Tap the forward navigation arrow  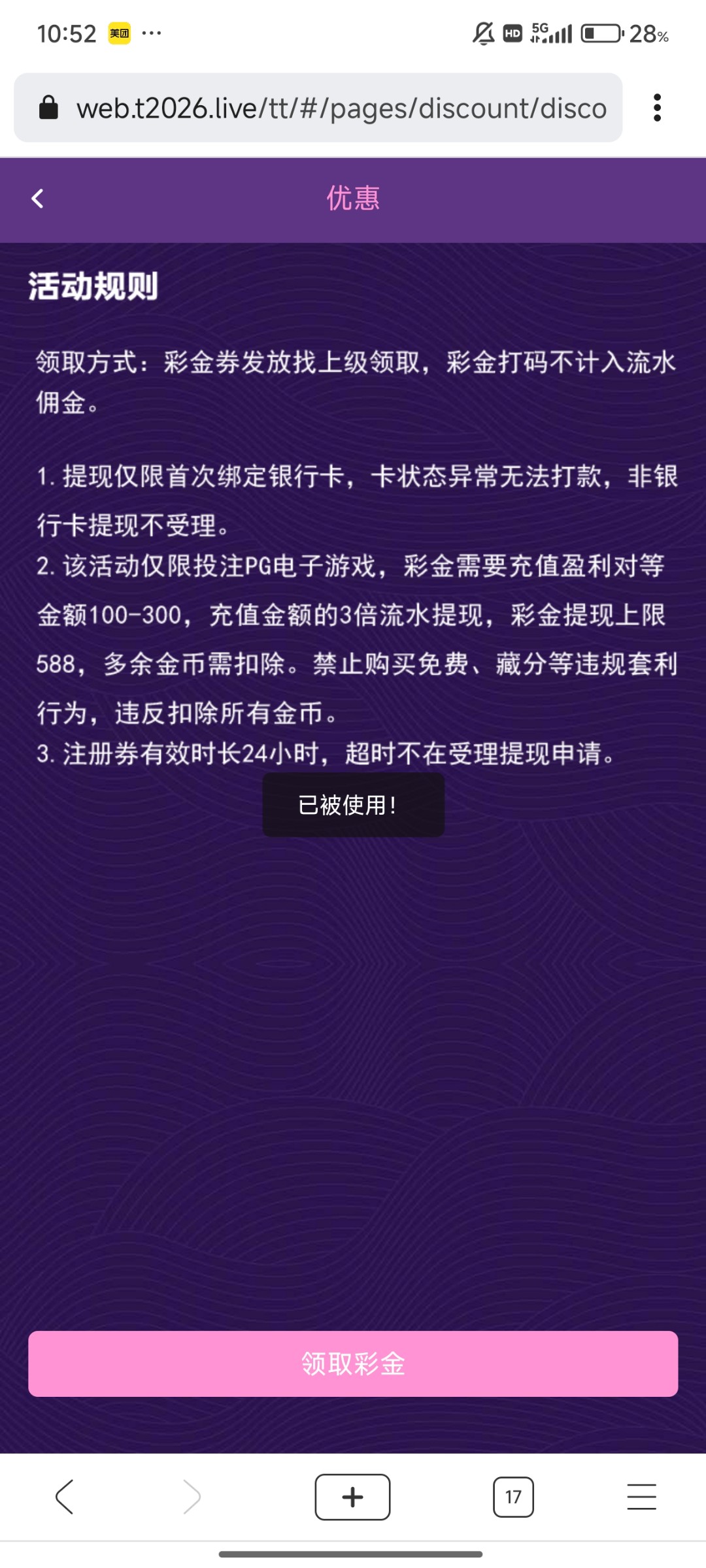[193, 1497]
